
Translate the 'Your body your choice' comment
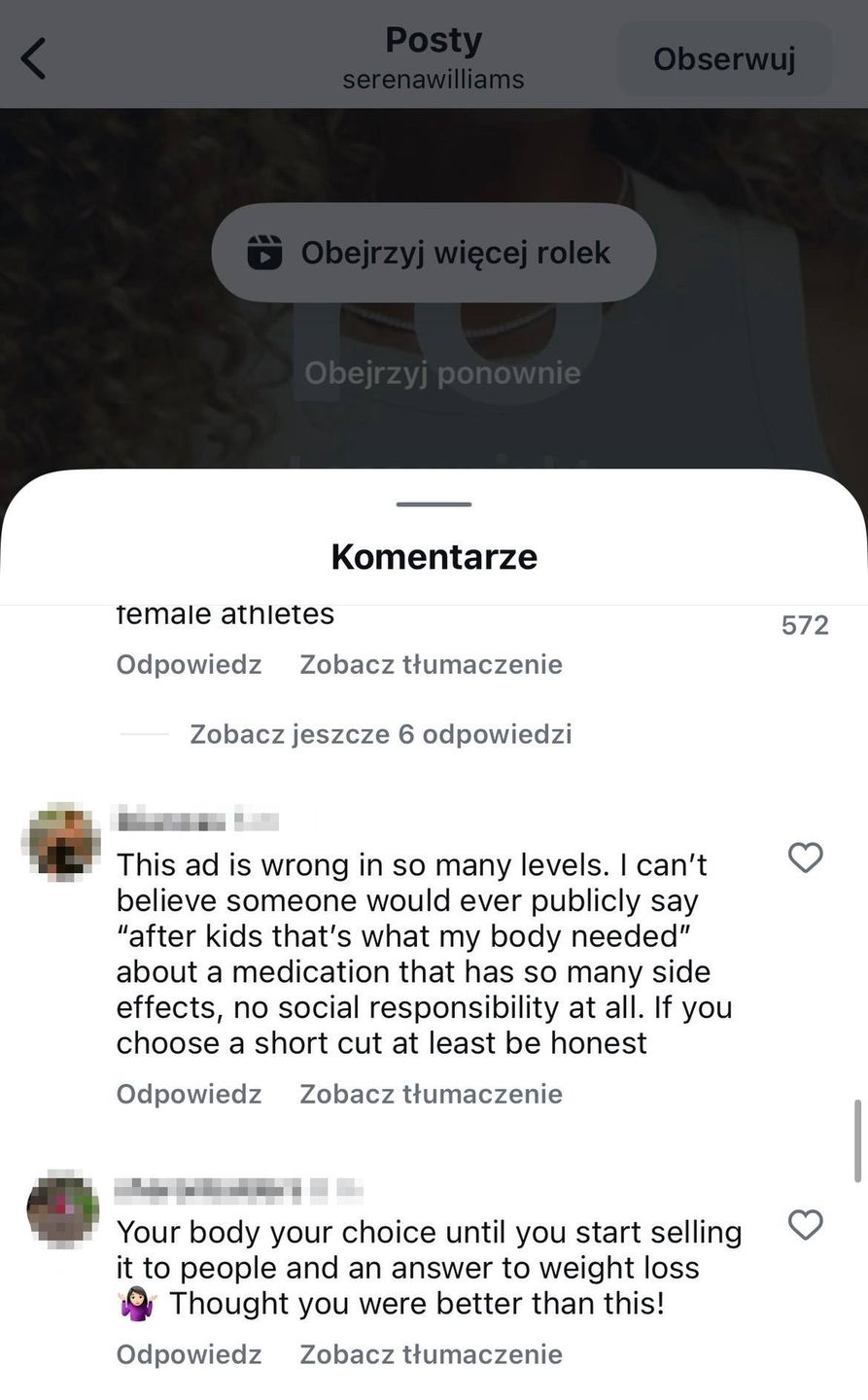(431, 1355)
